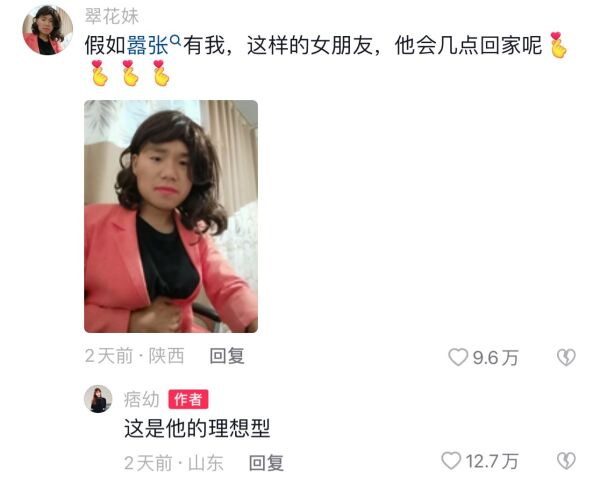Reply to 痞幼's comment
The height and width of the screenshot is (477, 600).
coord(266,463)
